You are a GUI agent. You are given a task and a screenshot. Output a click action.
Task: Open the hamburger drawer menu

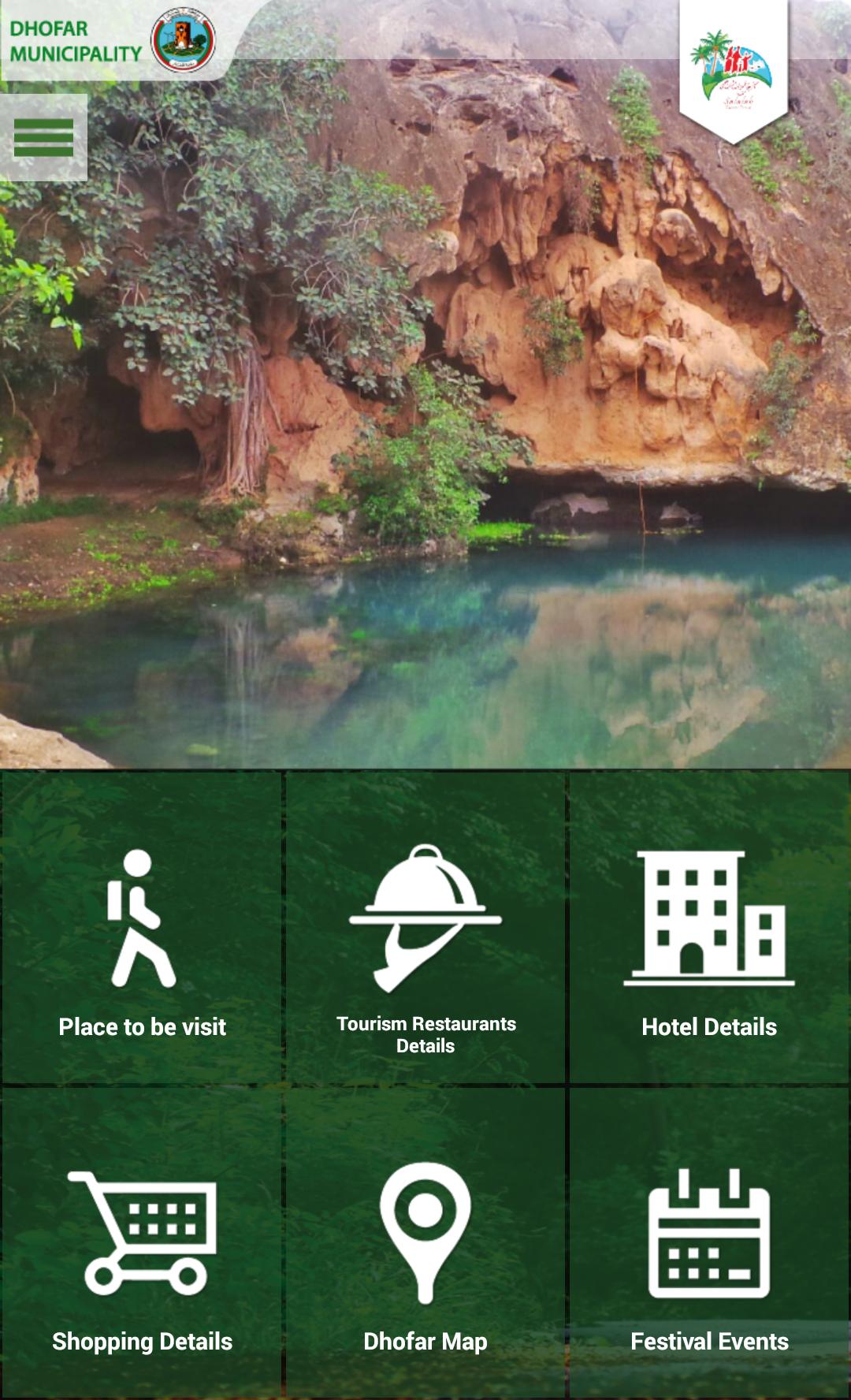43,138
